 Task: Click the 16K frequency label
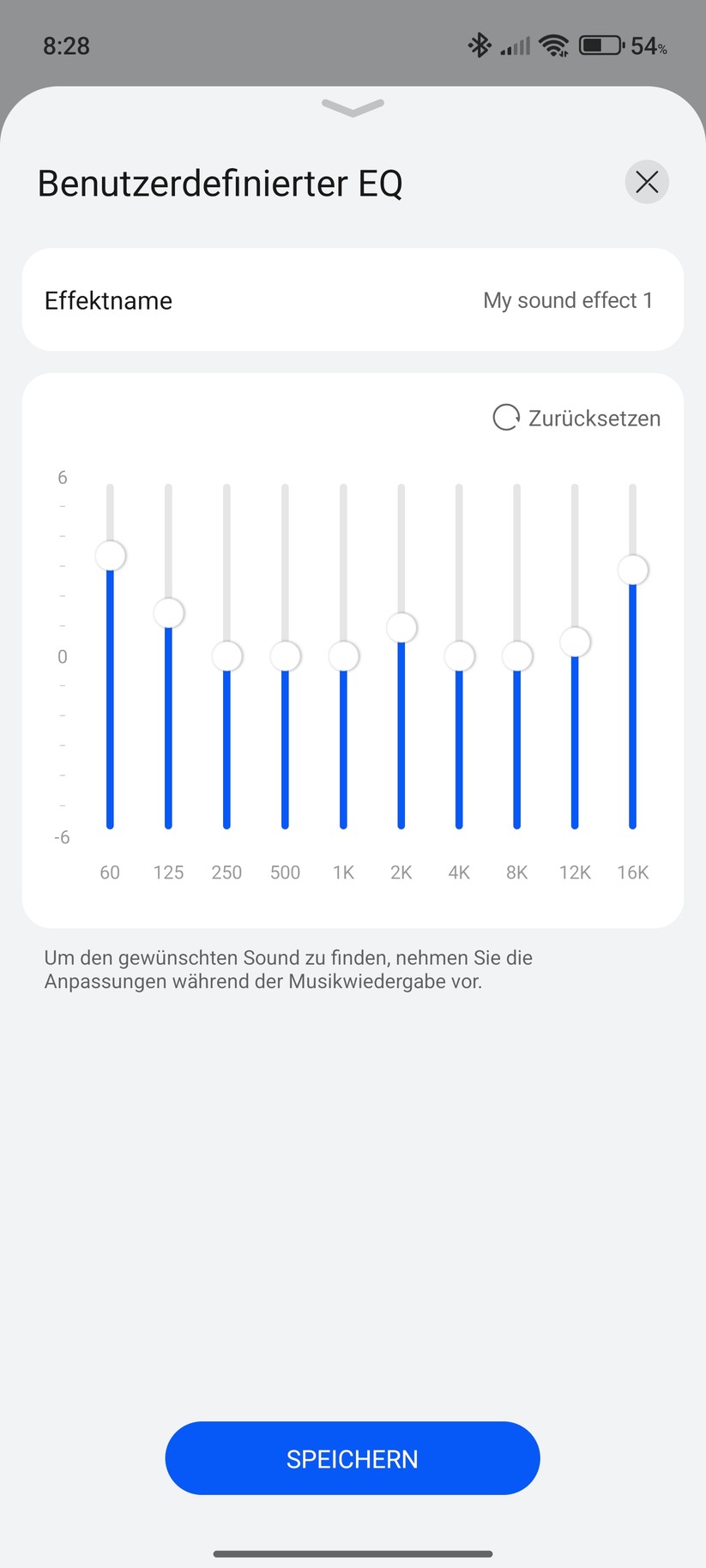coord(632,871)
